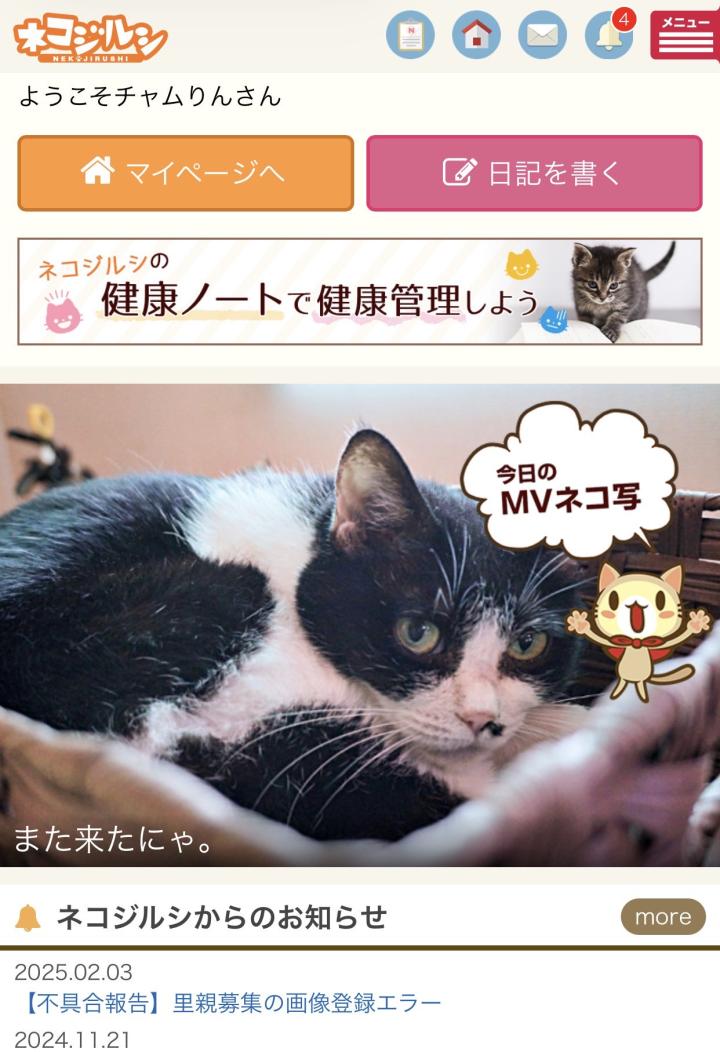Open the 健康ノート health management banner
The image size is (720, 1052).
click(360, 291)
